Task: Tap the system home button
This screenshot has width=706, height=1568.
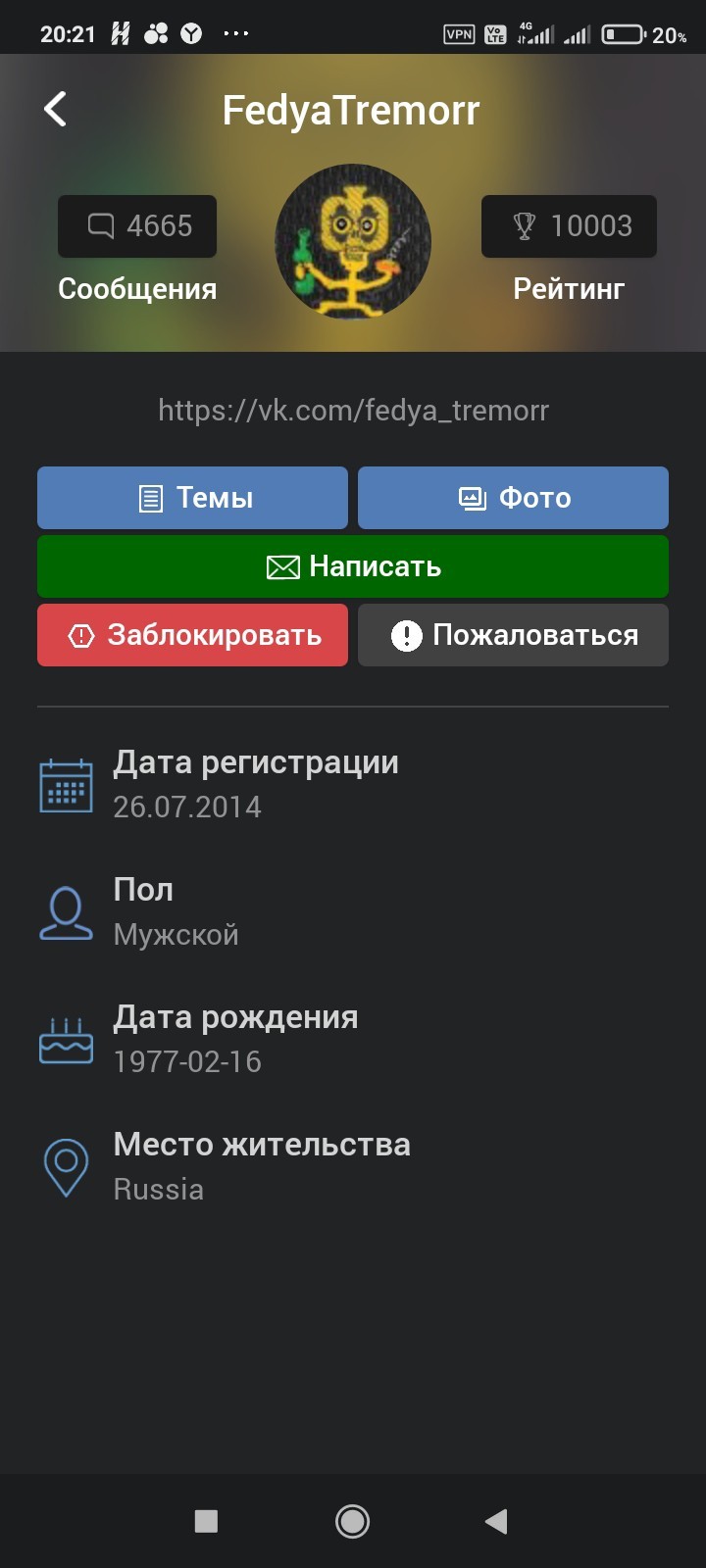Action: 352,1521
